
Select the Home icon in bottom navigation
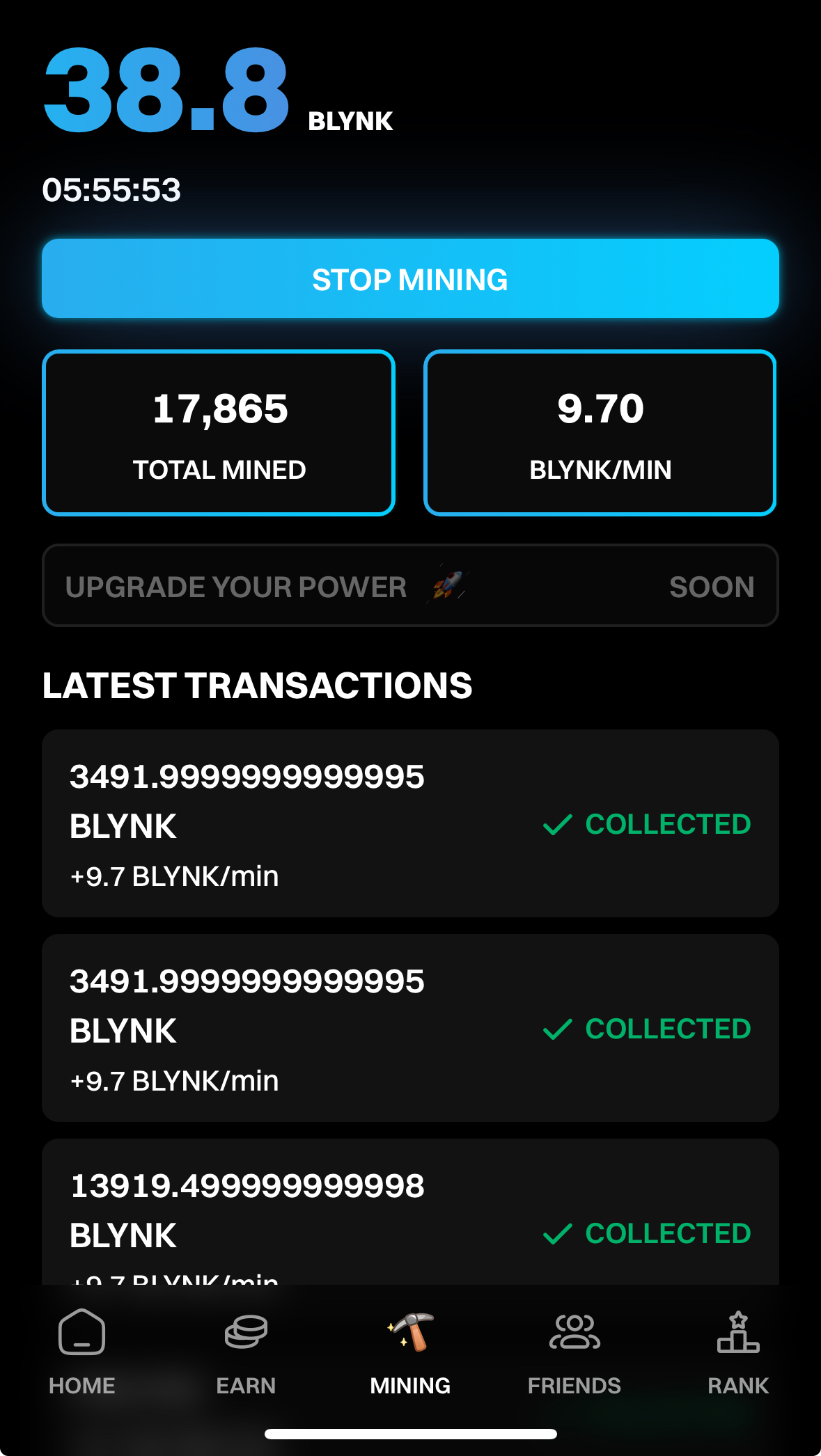coord(81,1333)
